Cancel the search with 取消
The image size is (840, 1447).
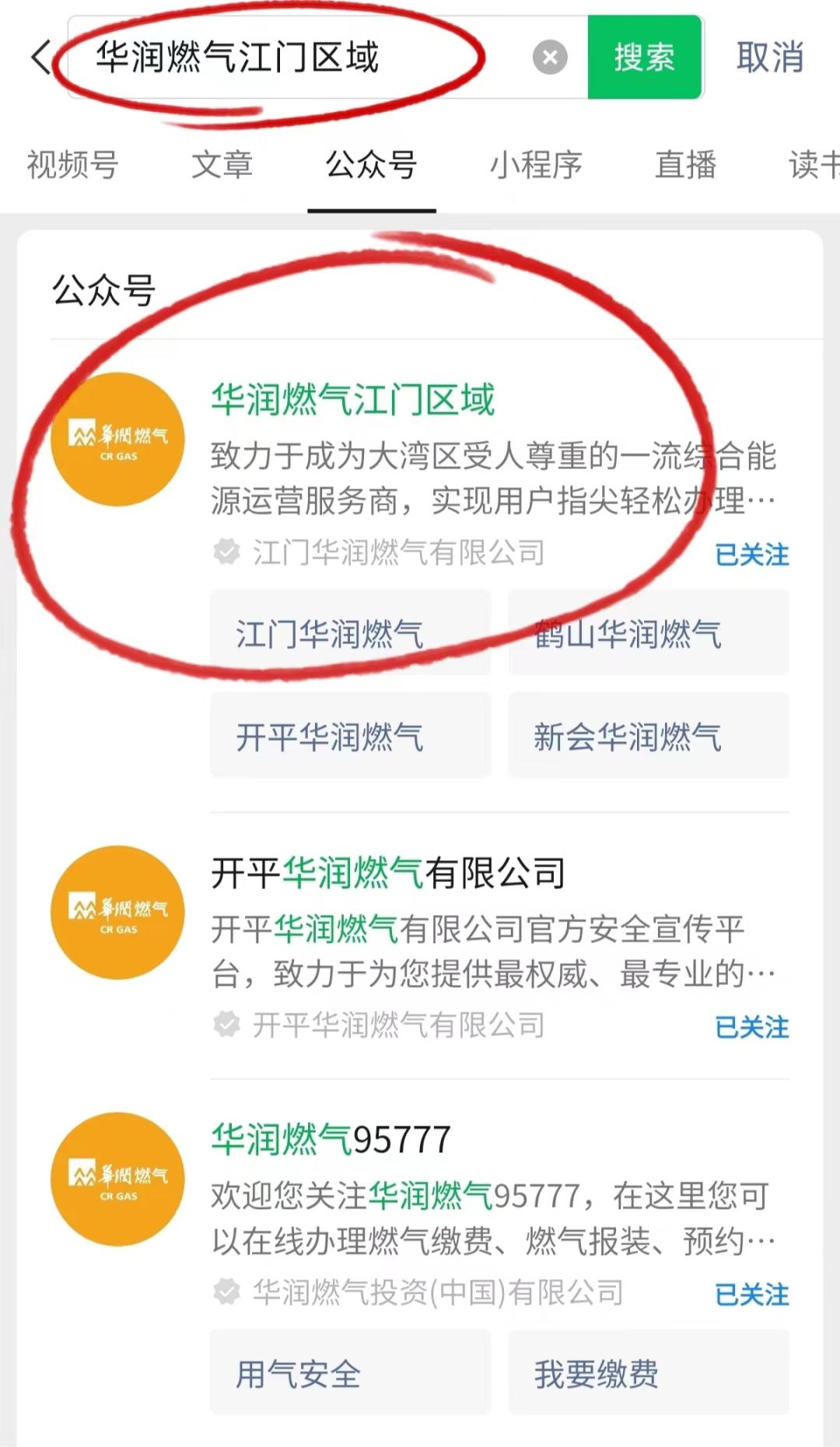(x=769, y=58)
